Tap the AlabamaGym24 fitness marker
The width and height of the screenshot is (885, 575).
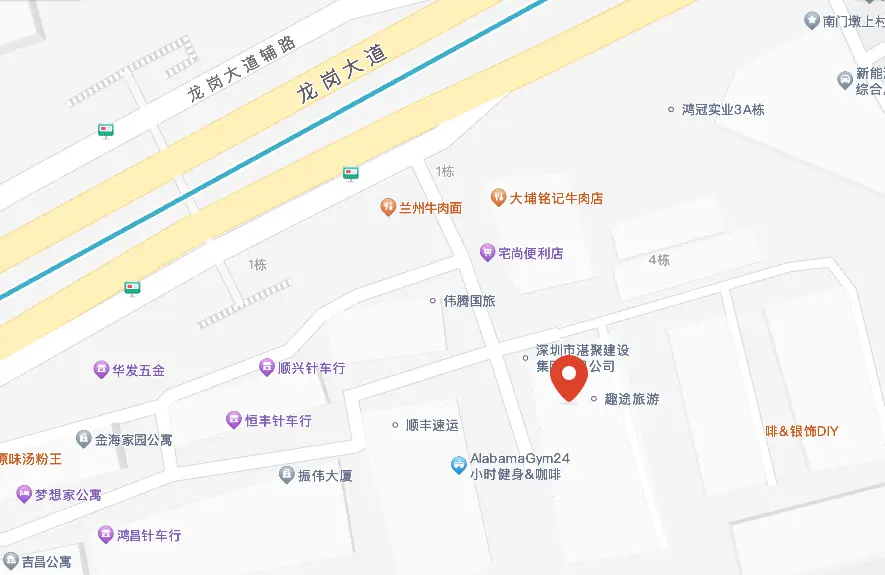458,465
